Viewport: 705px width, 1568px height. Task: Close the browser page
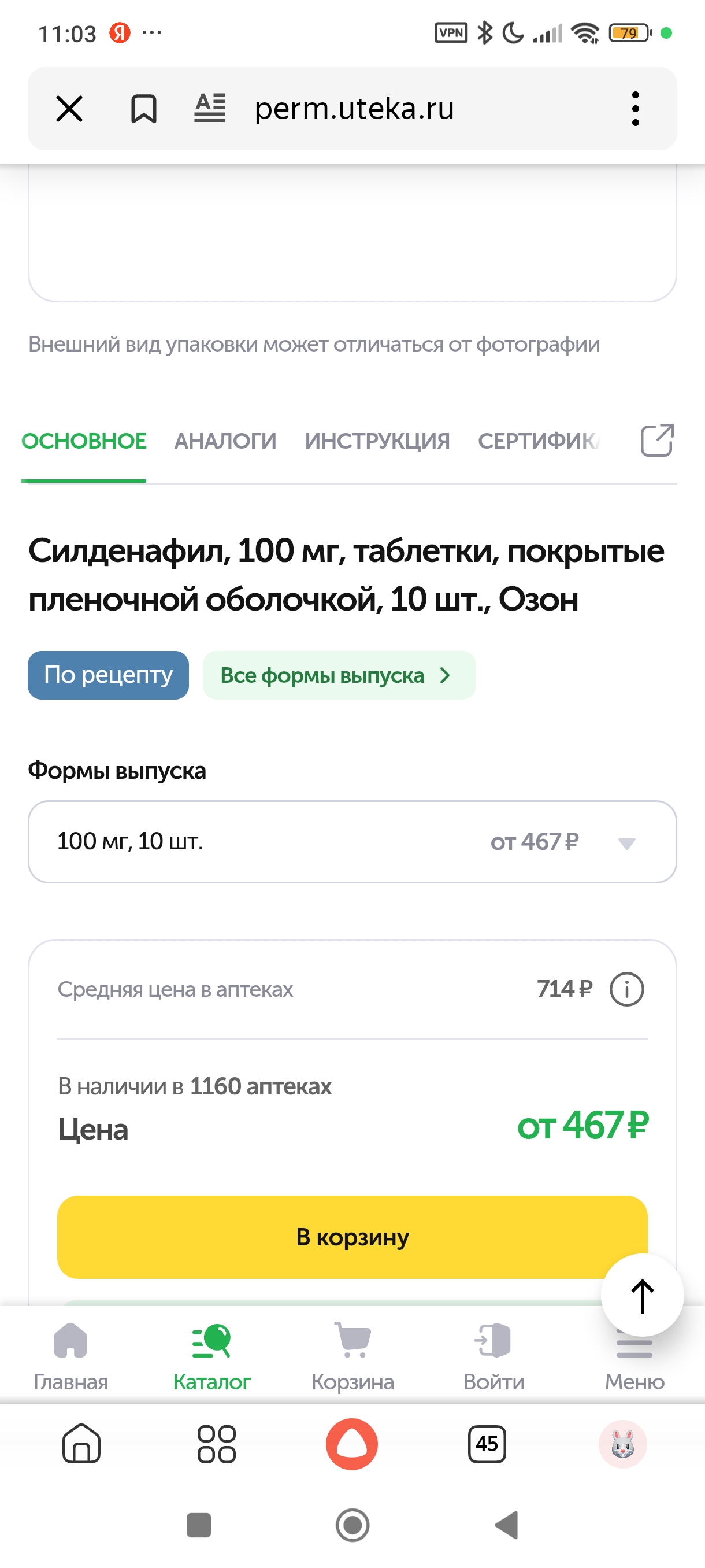point(69,109)
